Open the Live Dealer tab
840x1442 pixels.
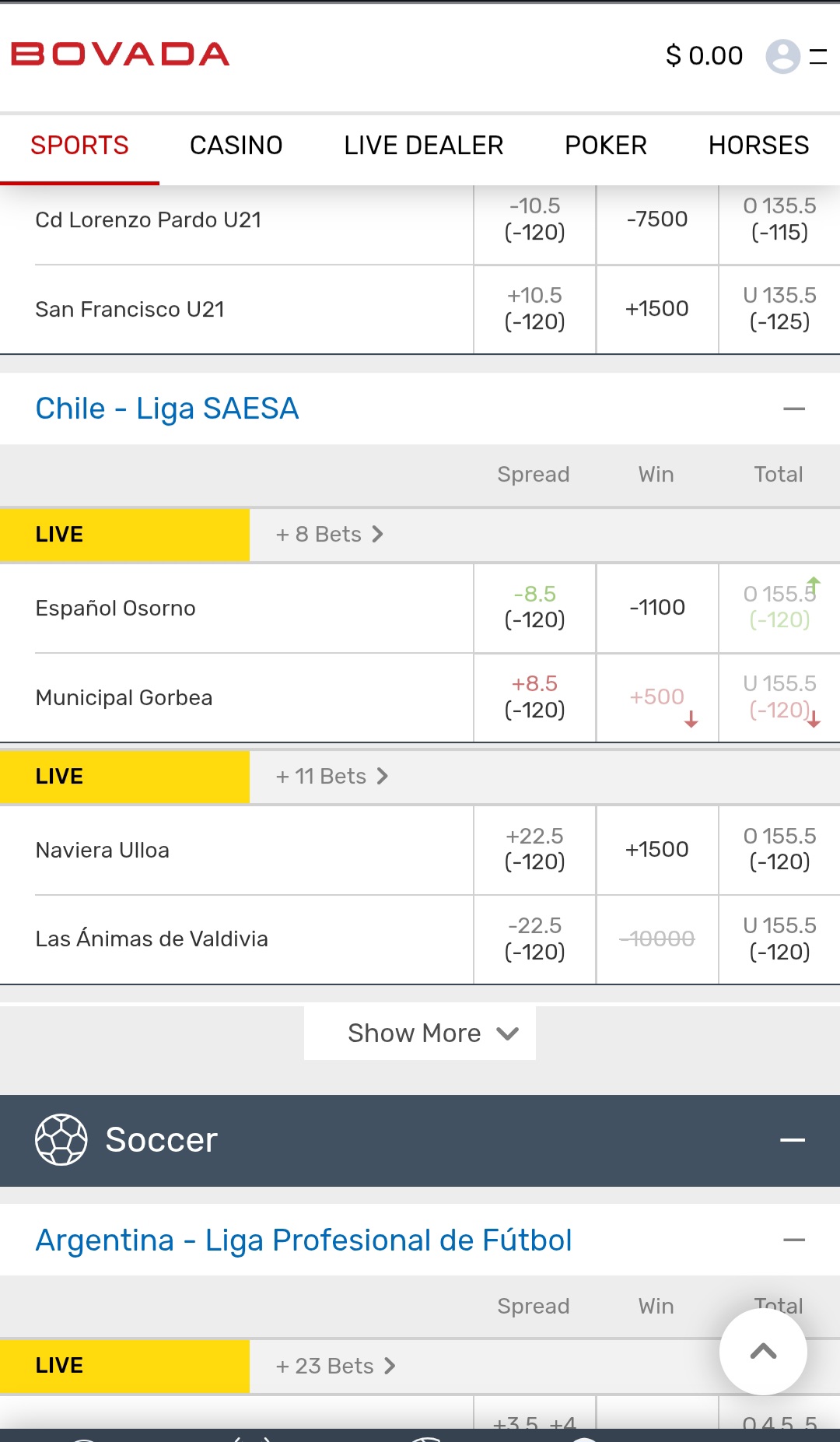423,146
